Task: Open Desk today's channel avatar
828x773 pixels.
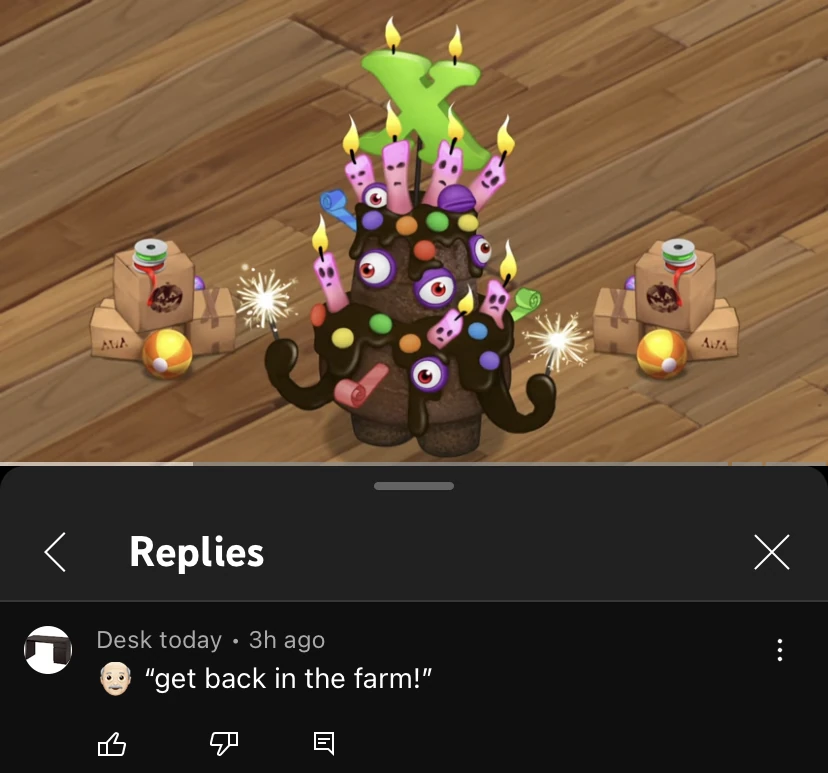Action: (47, 650)
